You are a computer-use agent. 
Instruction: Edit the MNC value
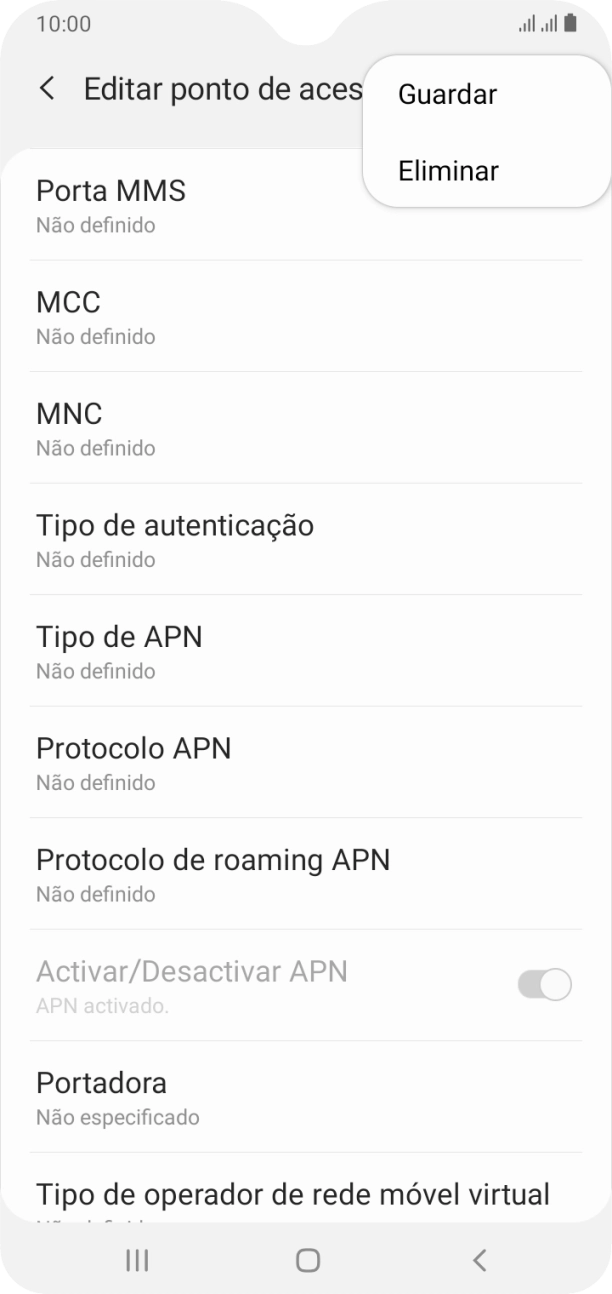[300, 428]
